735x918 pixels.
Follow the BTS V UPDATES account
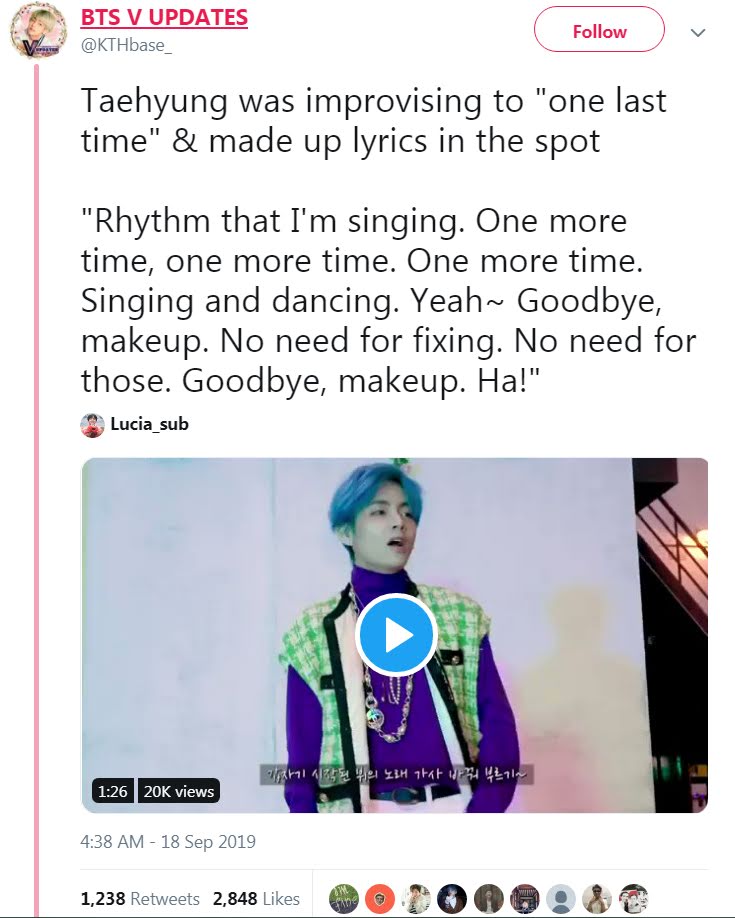(x=599, y=31)
